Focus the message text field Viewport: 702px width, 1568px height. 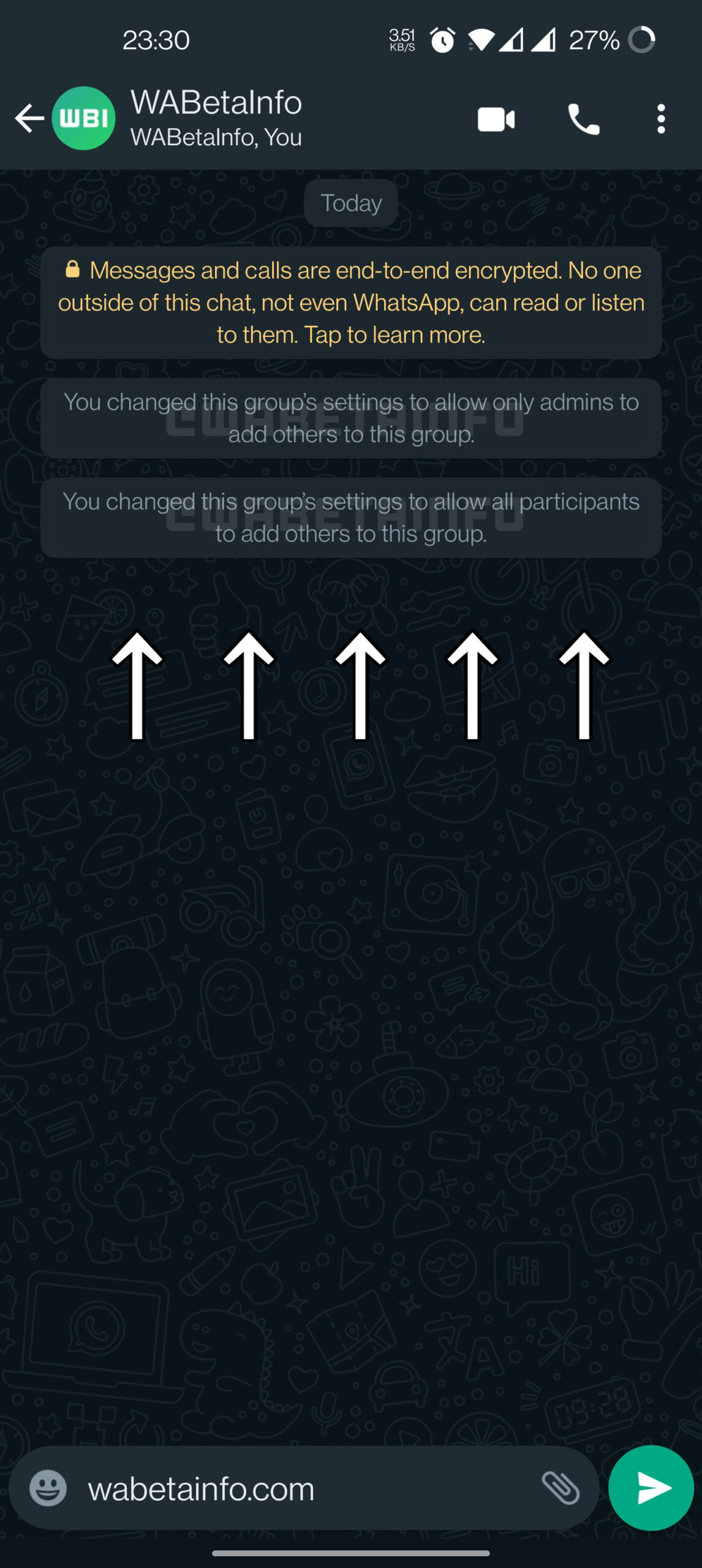point(294,1488)
